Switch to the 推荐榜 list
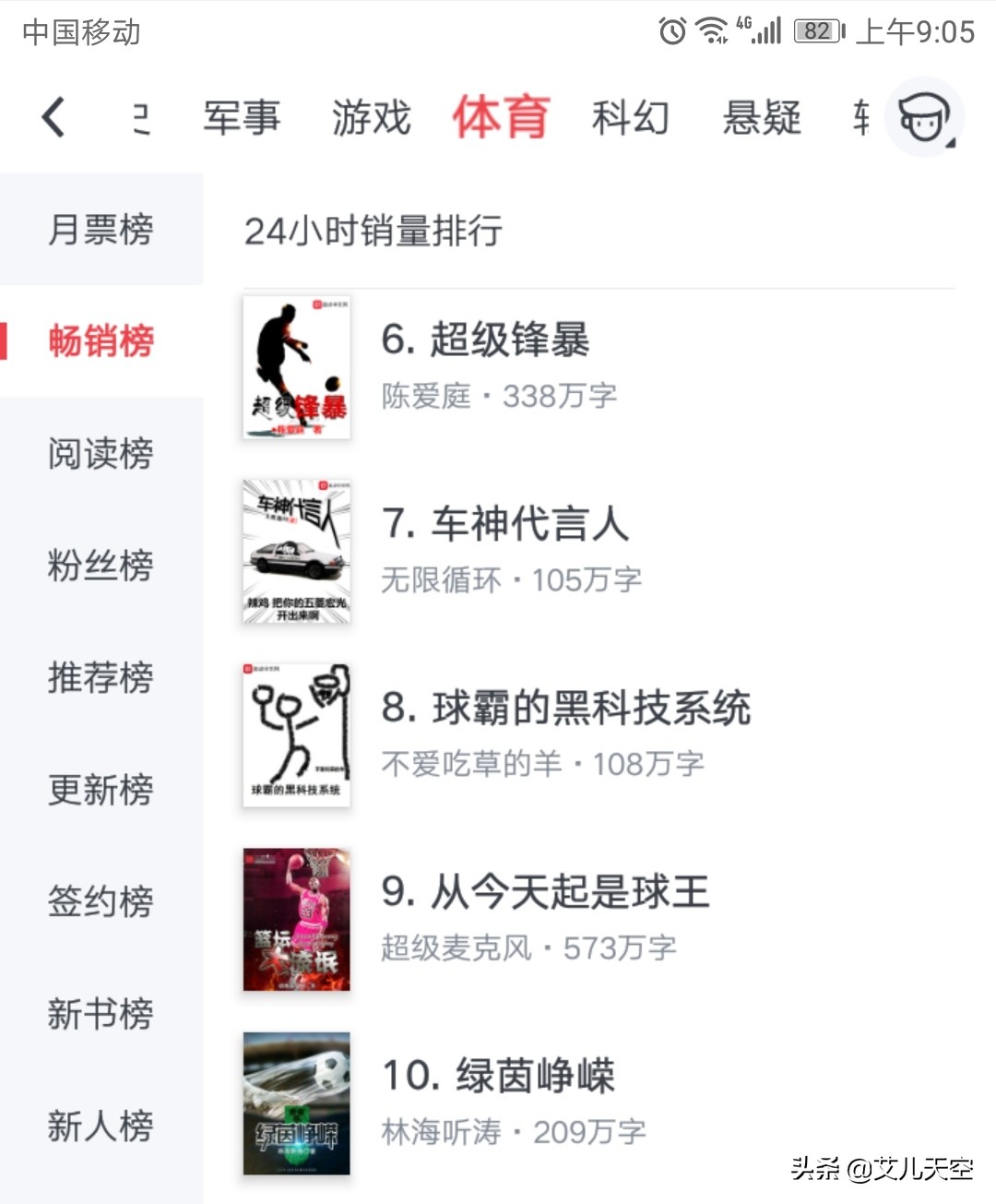Viewport: 996px width, 1204px height. [x=101, y=679]
